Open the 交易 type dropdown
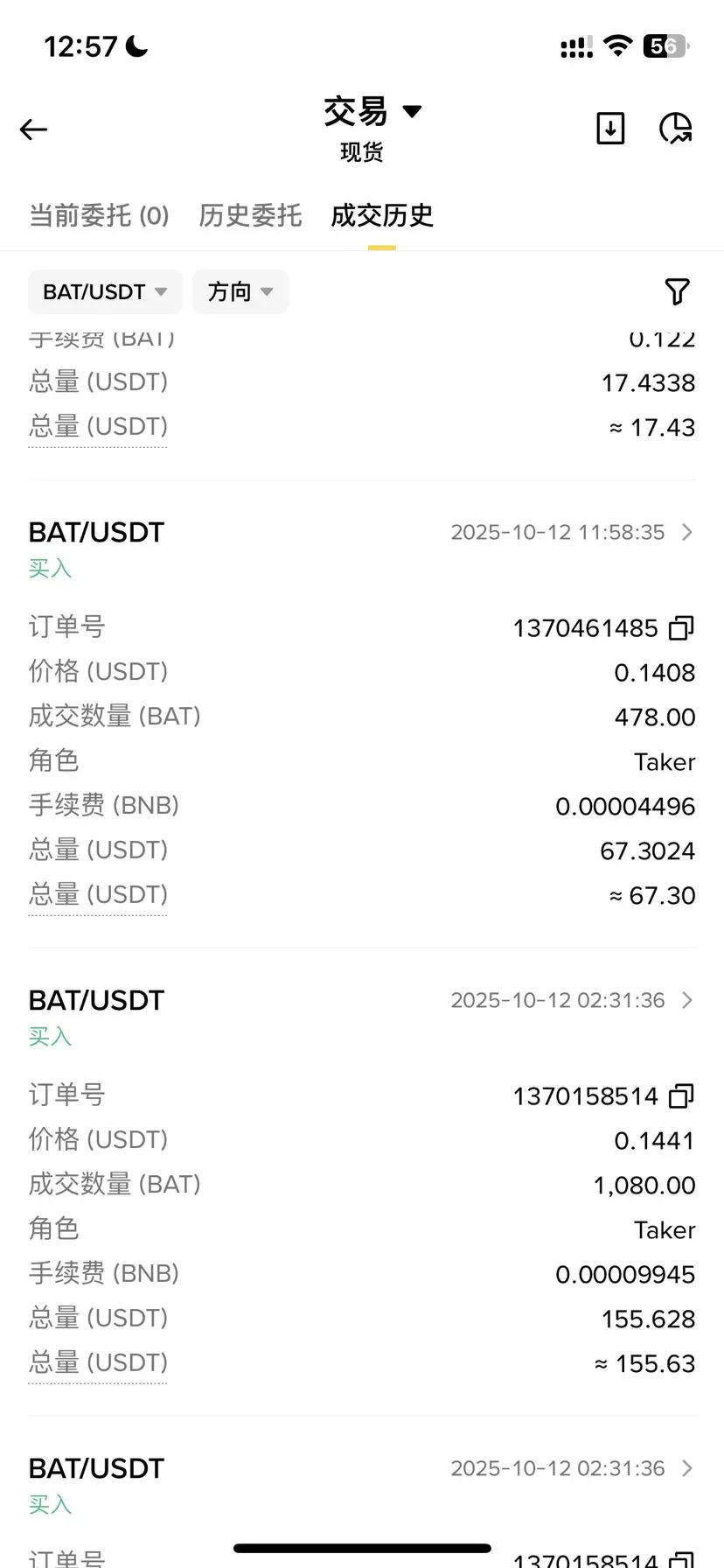 372,112
